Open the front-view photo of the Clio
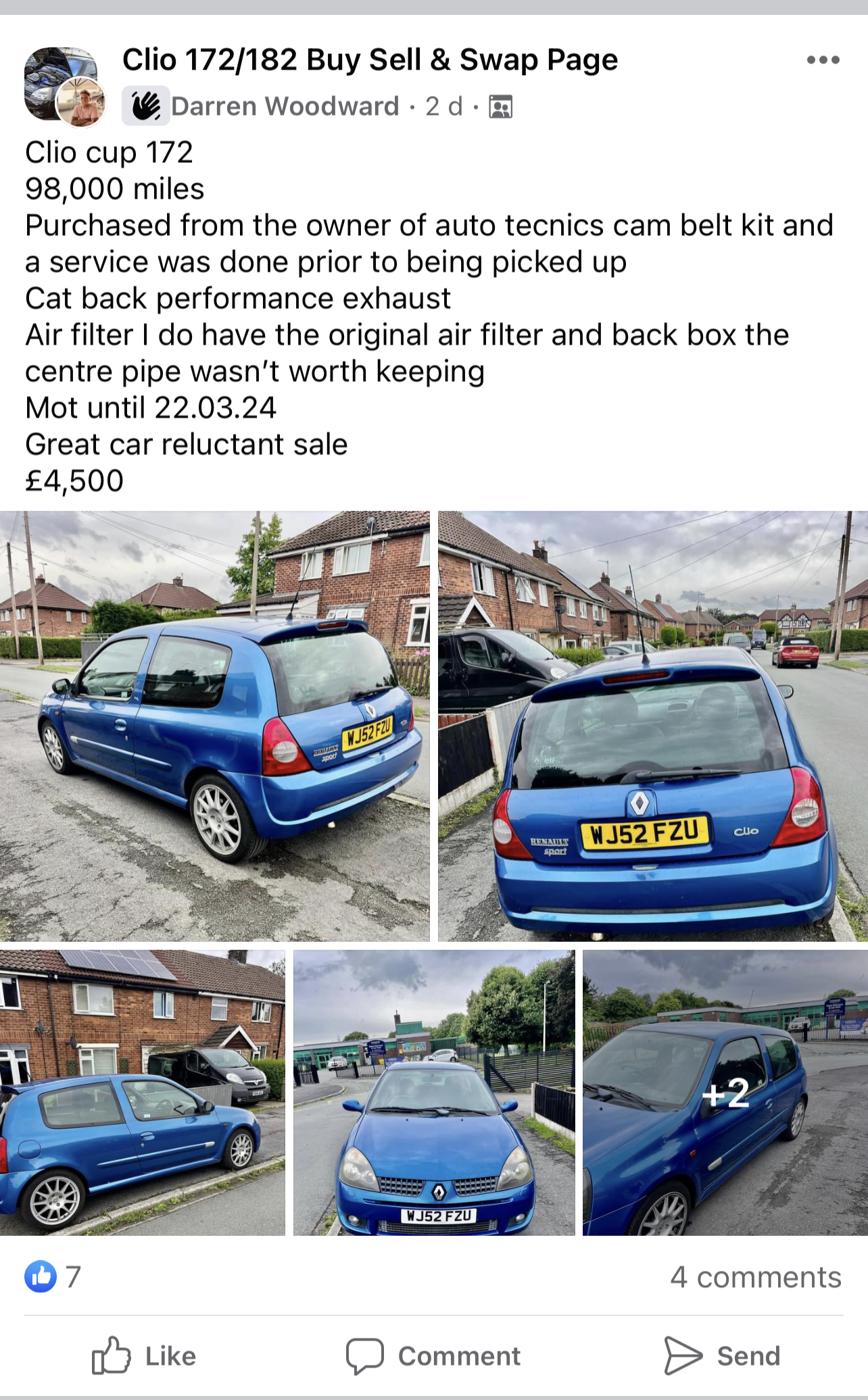This screenshot has width=868, height=1400. pos(434,1093)
